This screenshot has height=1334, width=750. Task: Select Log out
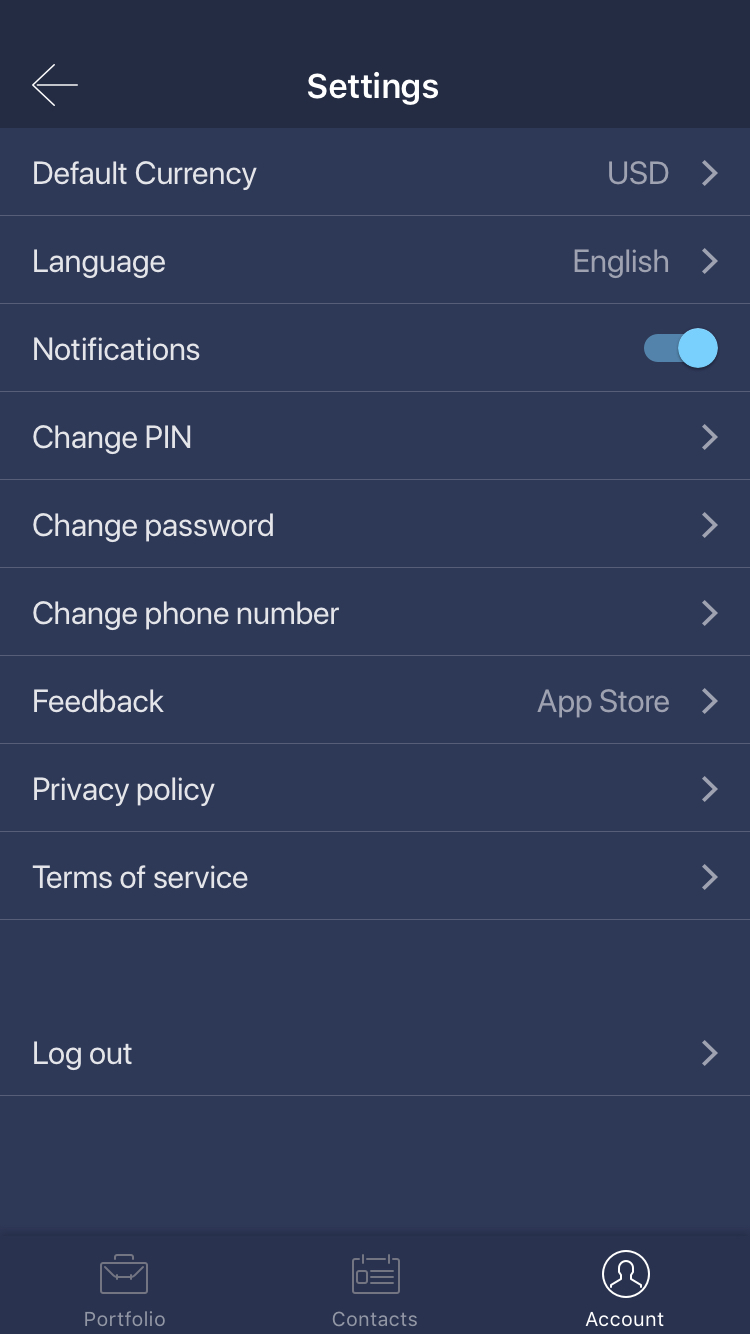pyautogui.click(x=375, y=1053)
